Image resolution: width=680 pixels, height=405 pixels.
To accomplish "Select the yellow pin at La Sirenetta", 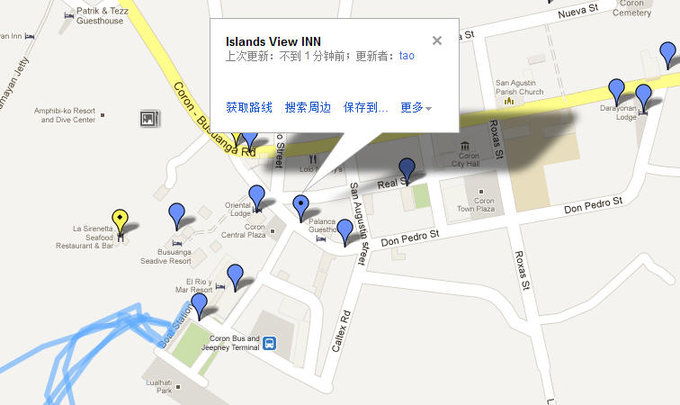I will tap(120, 221).
